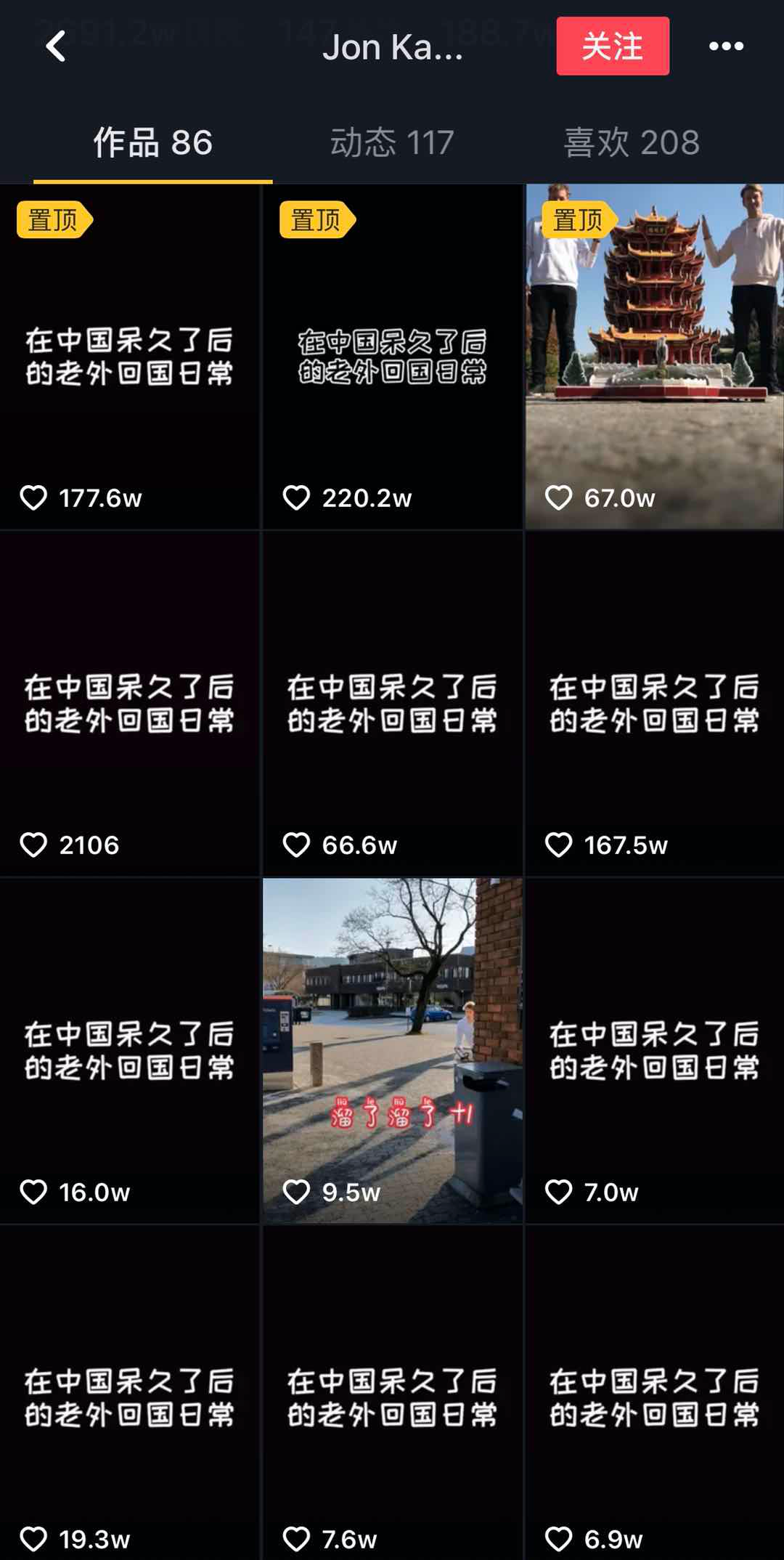Switch to the 动态 117 tab
This screenshot has width=784, height=1560.
(x=392, y=142)
